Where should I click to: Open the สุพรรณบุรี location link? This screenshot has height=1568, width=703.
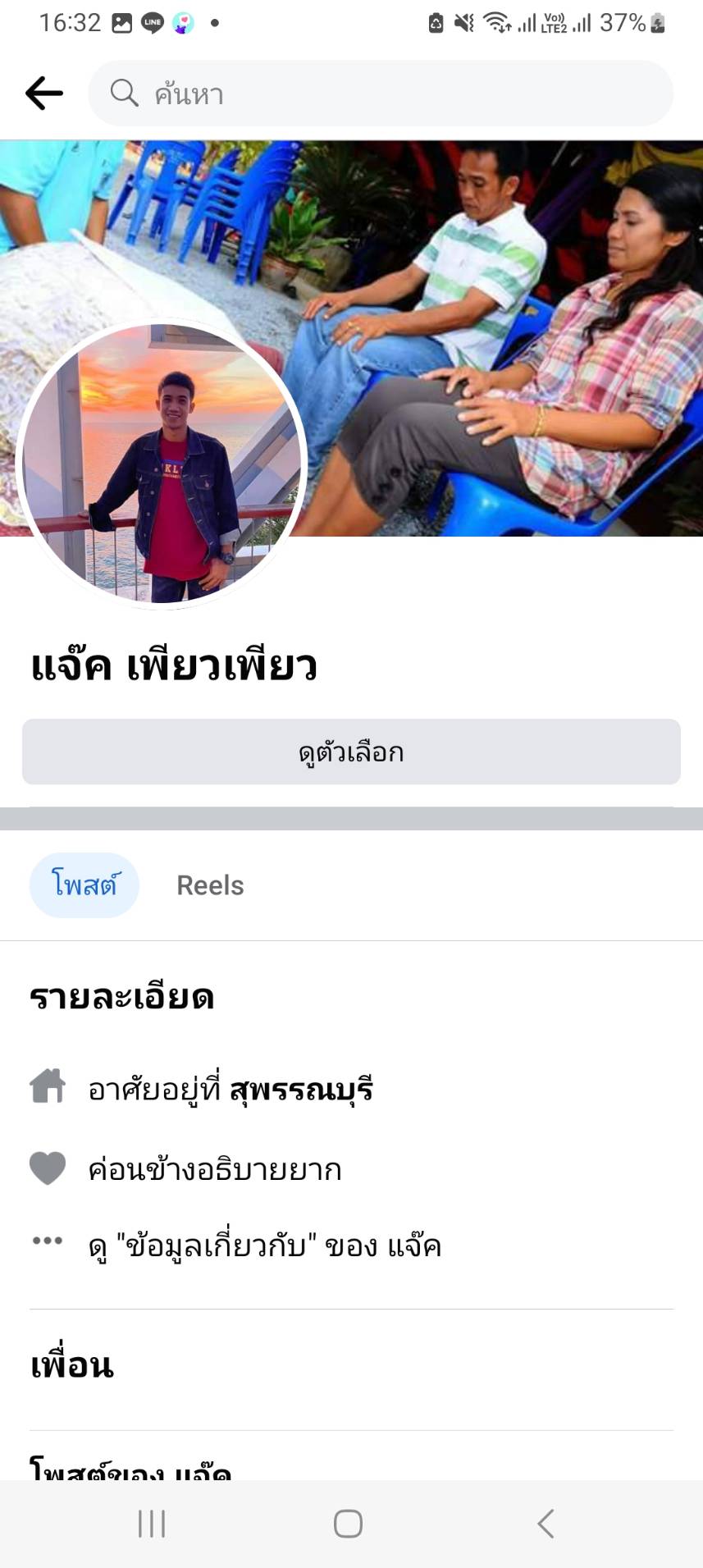pos(301,1090)
